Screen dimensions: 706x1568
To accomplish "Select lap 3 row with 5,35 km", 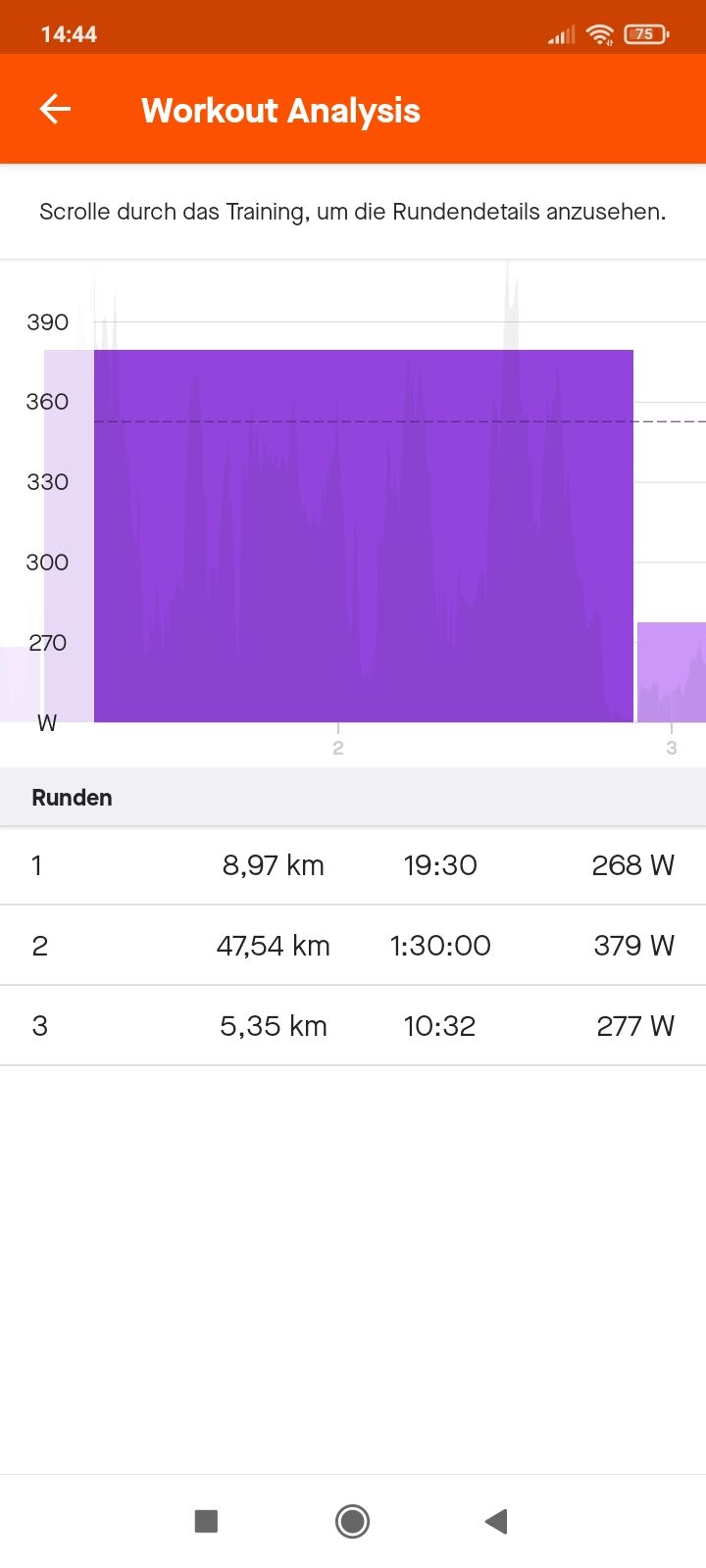I will (353, 1026).
